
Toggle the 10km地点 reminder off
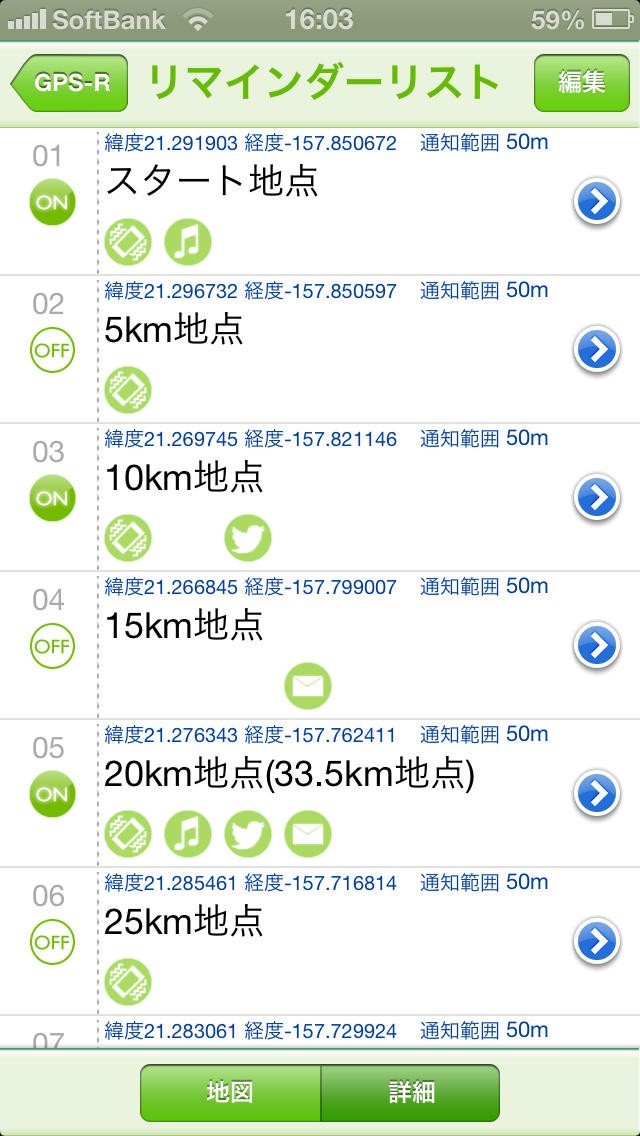click(x=52, y=498)
